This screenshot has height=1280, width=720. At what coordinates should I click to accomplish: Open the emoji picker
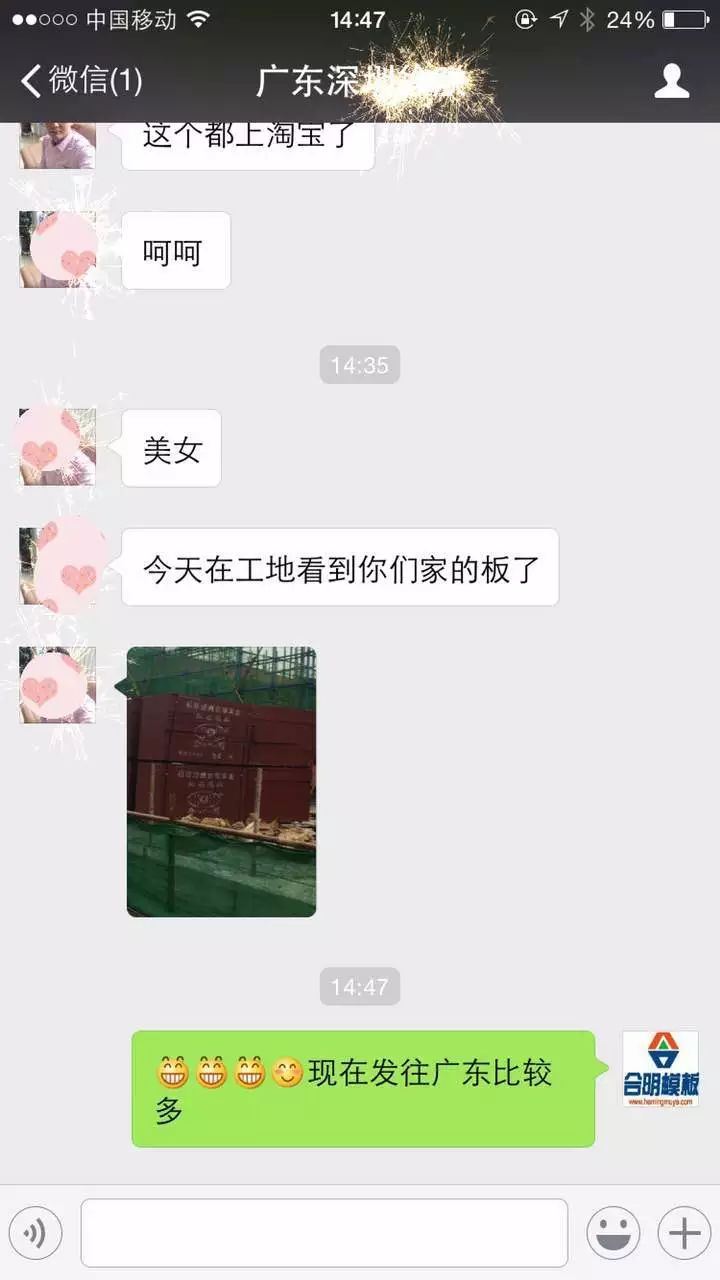pyautogui.click(x=613, y=1233)
